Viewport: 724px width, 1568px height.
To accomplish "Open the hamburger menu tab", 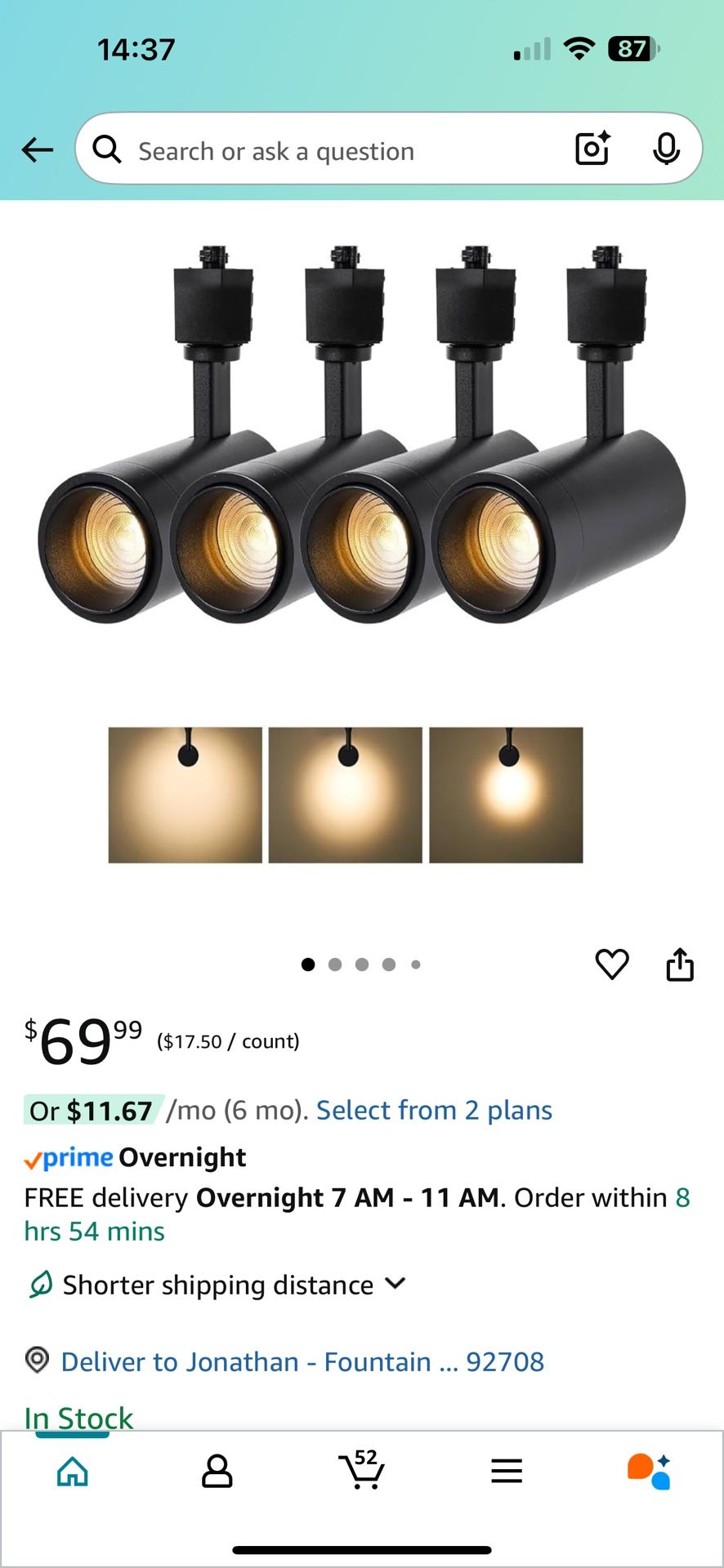I will [x=507, y=1472].
